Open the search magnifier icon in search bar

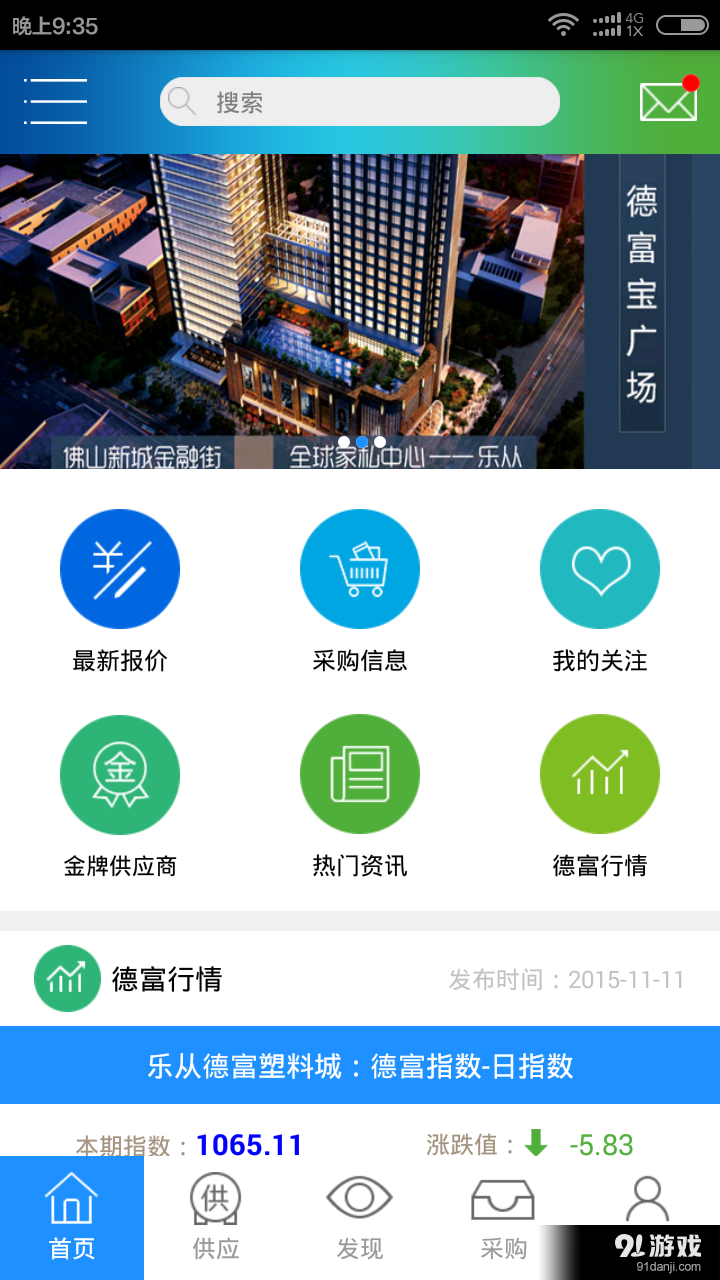pyautogui.click(x=181, y=101)
